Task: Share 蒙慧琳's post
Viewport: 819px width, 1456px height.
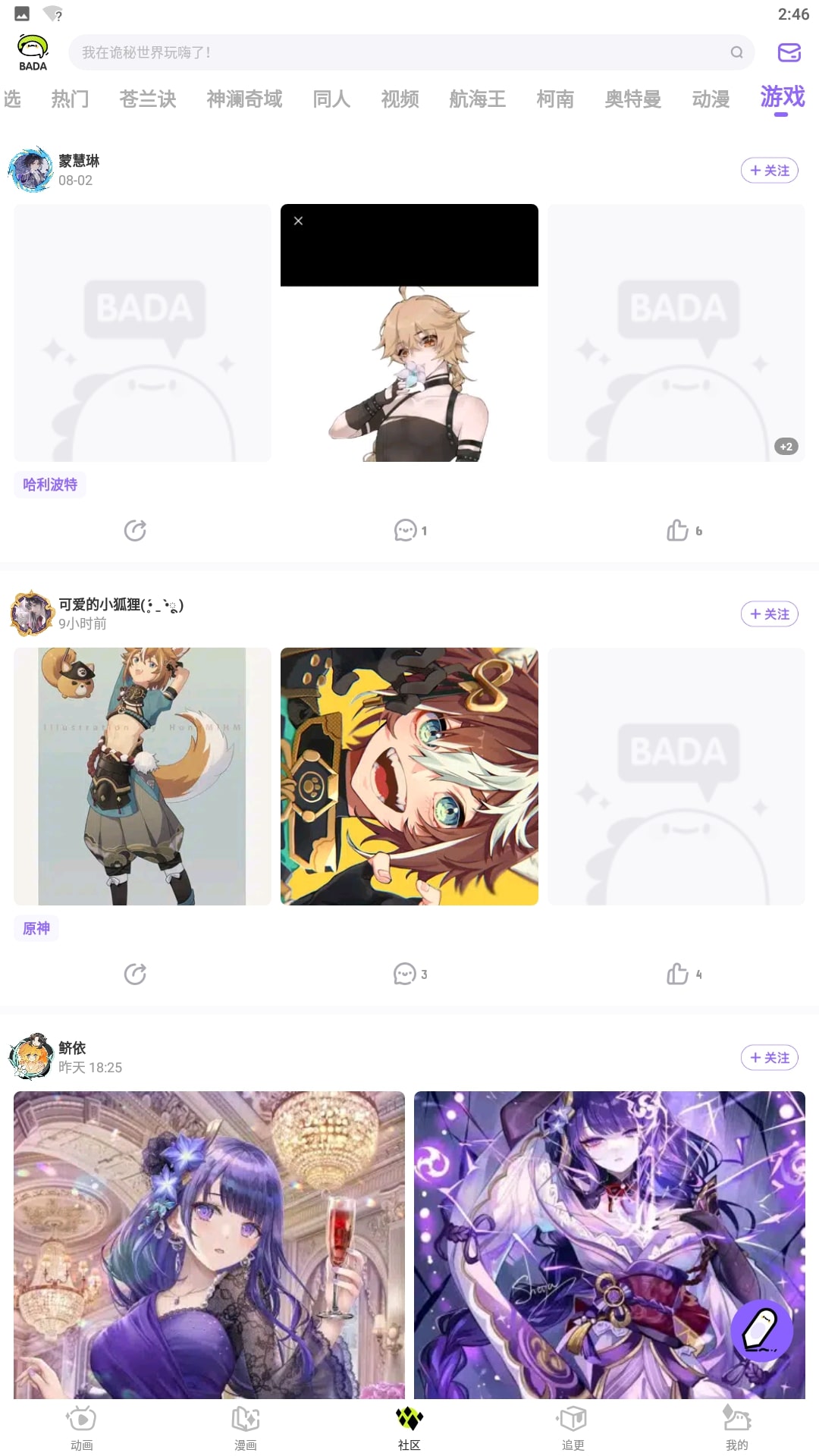Action: pyautogui.click(x=135, y=531)
